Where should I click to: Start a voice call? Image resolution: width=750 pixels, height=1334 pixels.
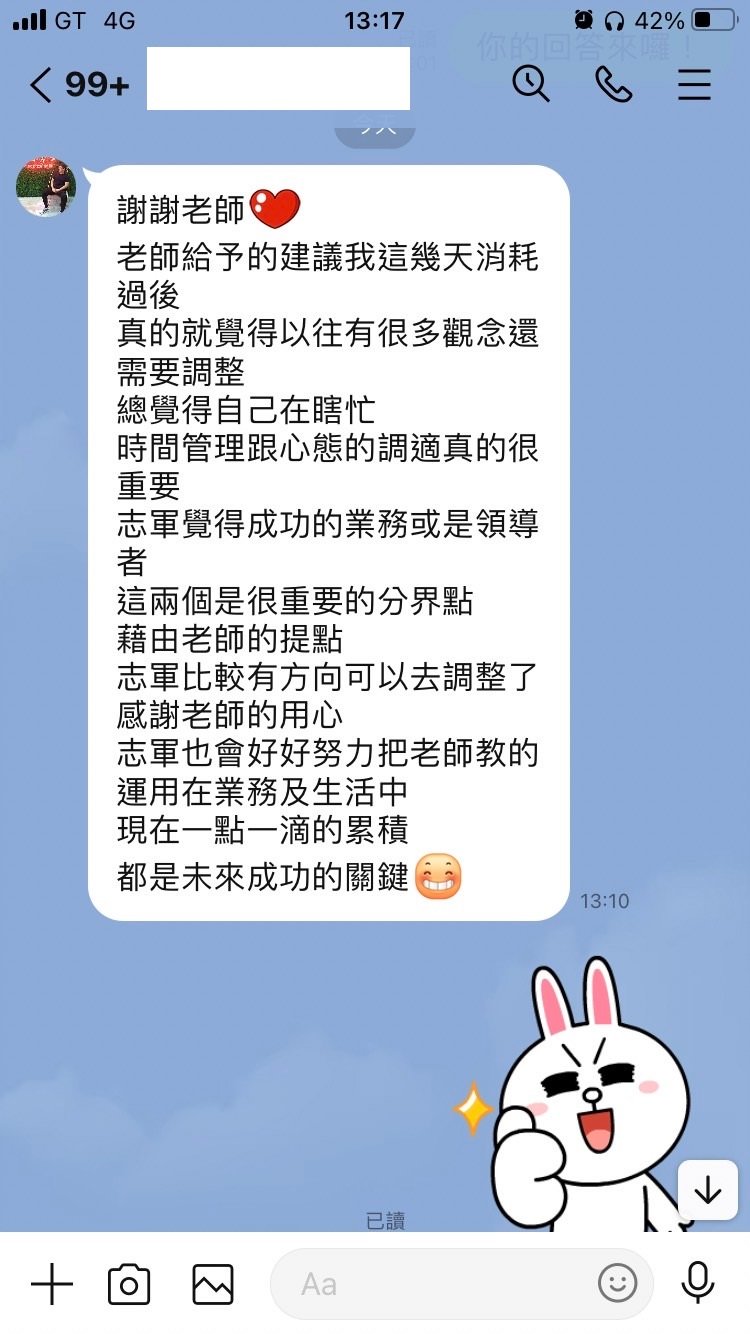[x=613, y=84]
